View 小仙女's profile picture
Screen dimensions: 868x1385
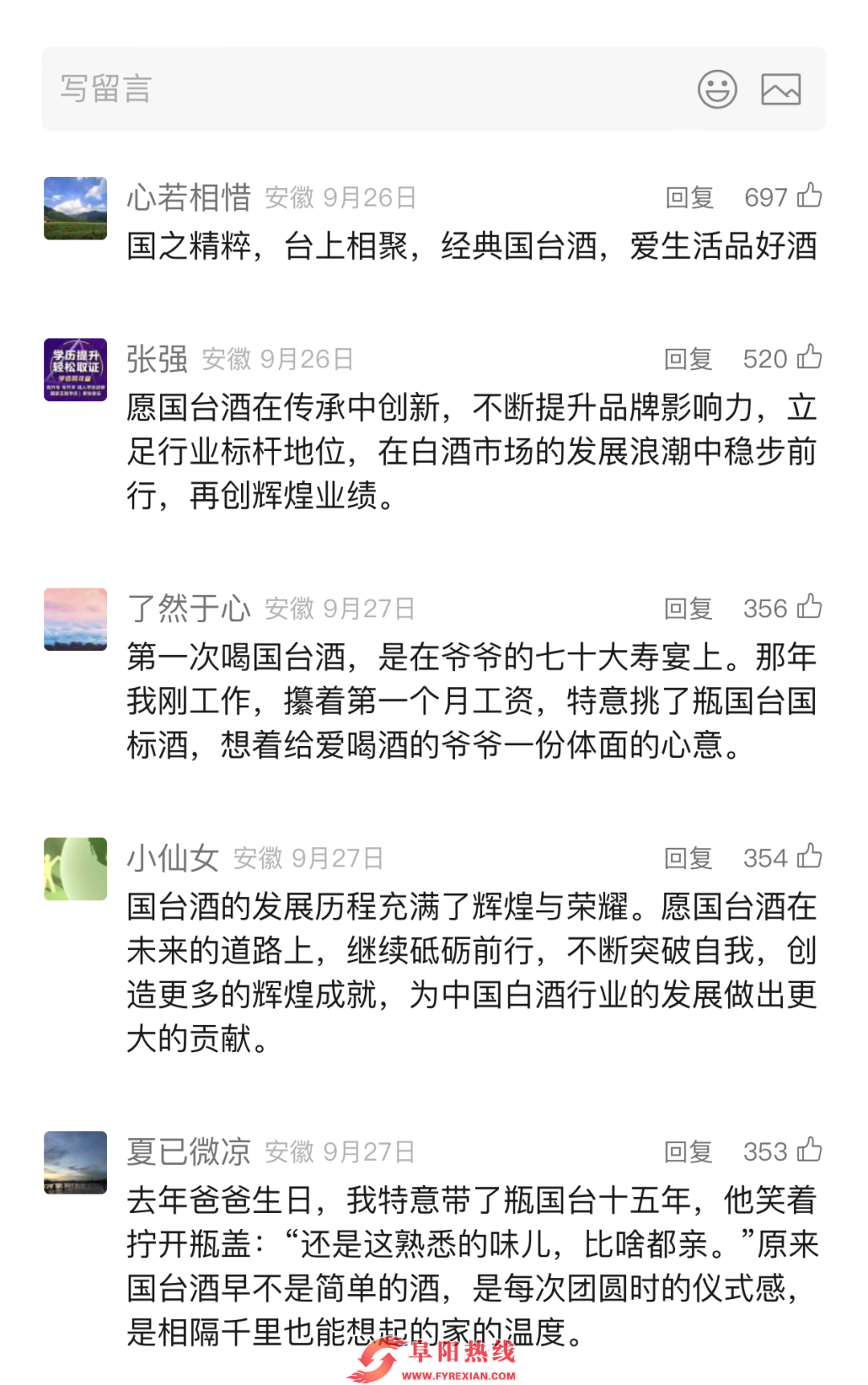[x=76, y=869]
